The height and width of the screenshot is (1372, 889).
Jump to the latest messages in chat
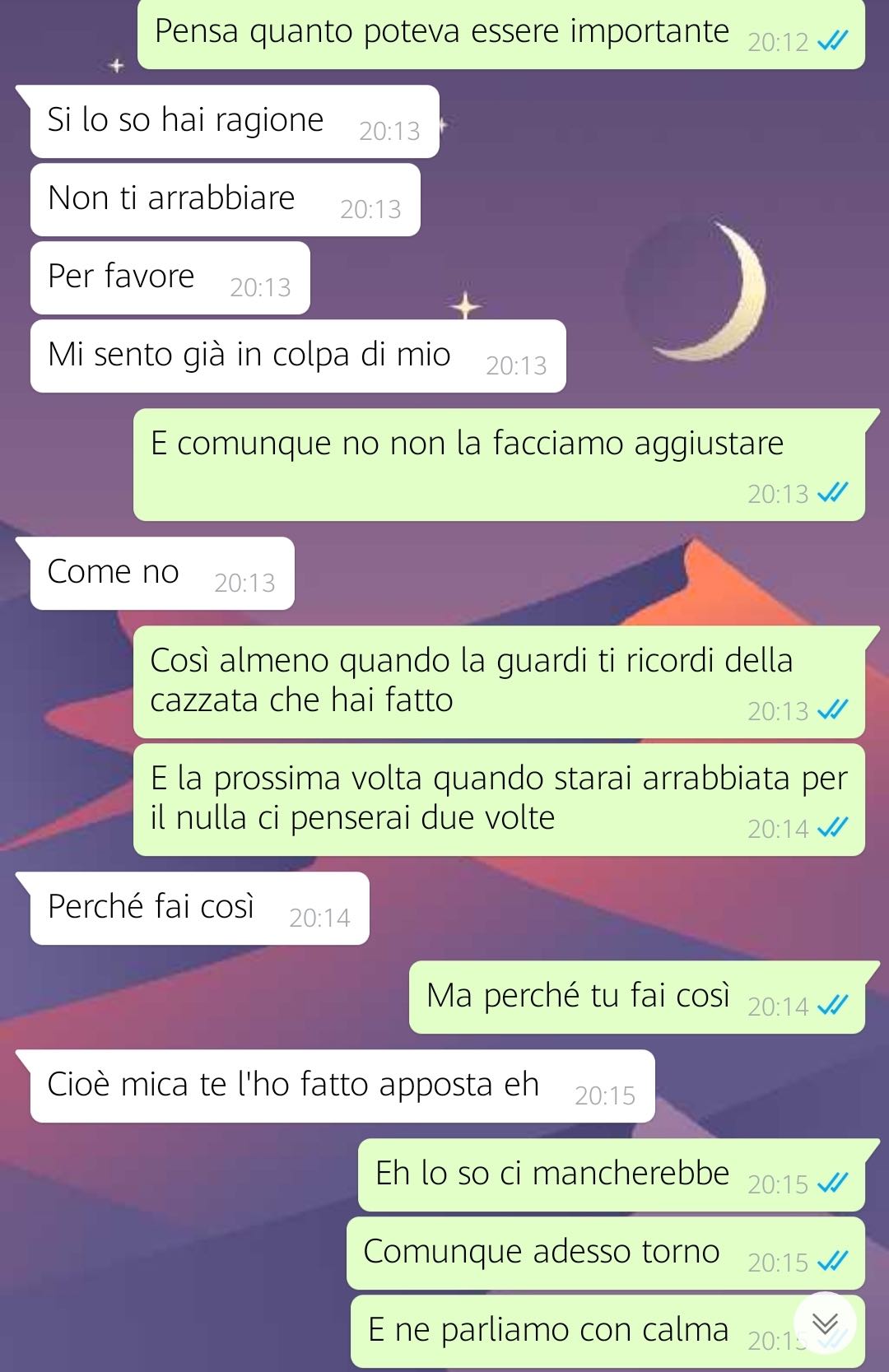[x=825, y=1323]
